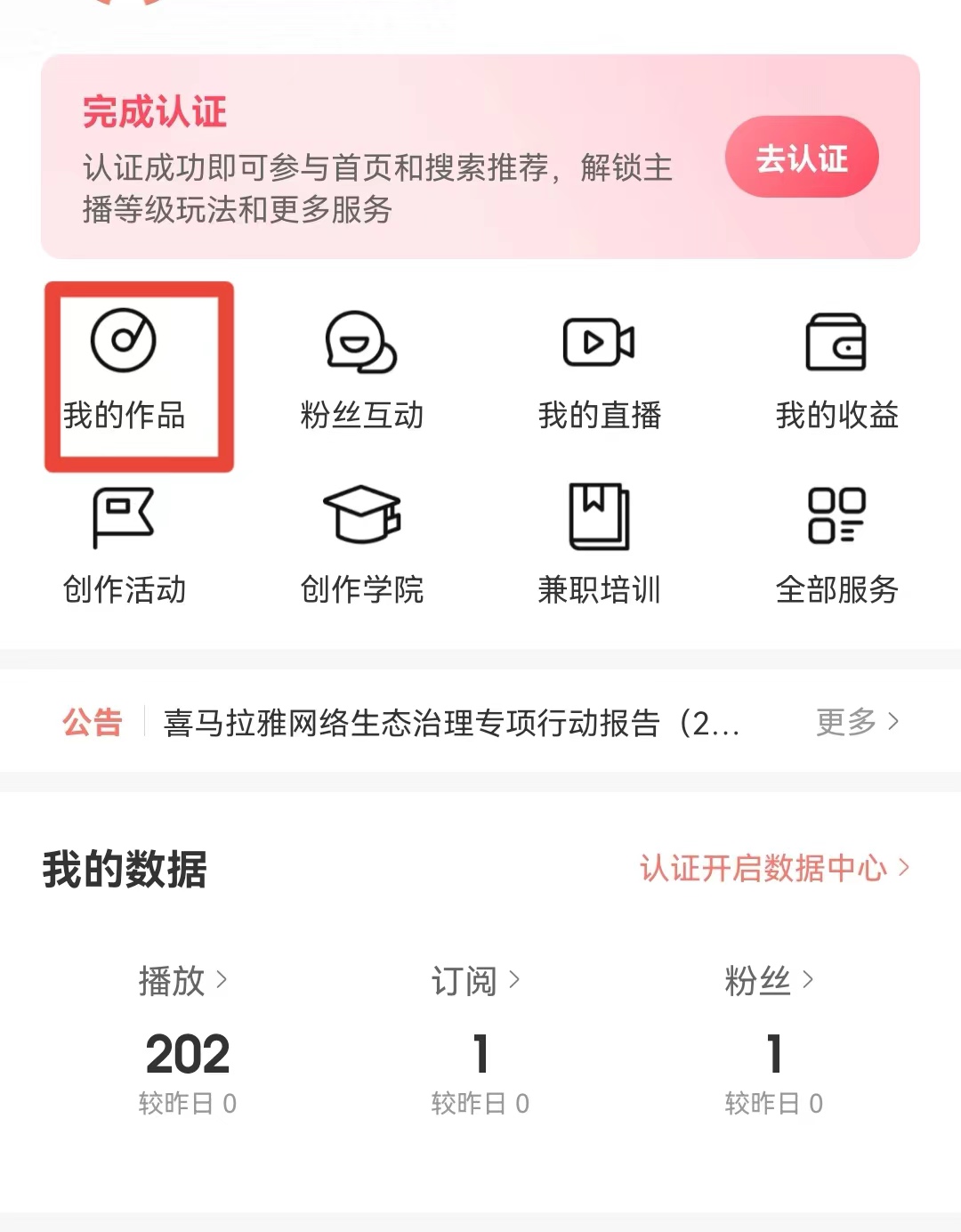Open 全部服务 all services grid
Image resolution: width=961 pixels, height=1232 pixels.
(x=836, y=543)
